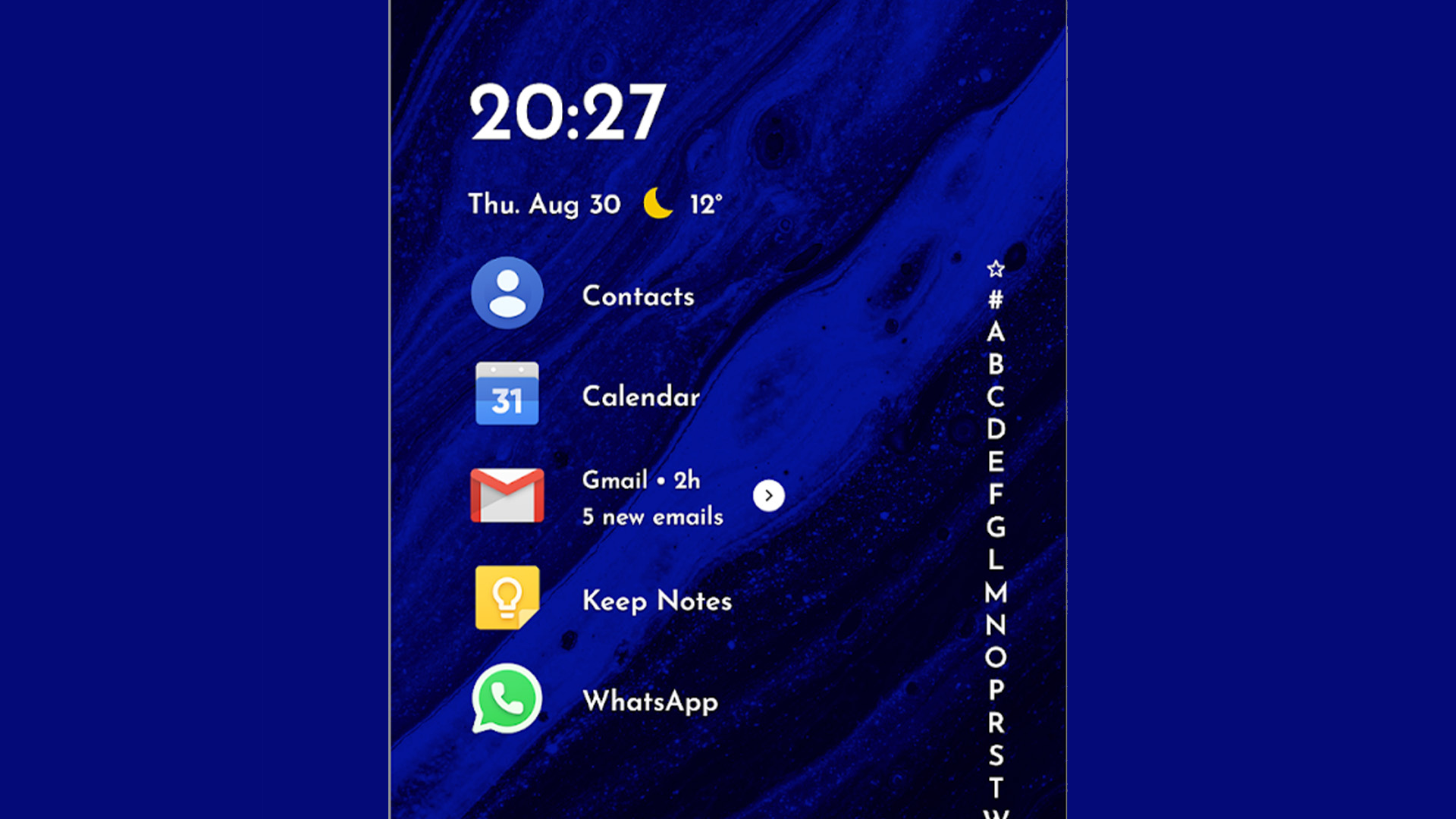Open Gmail with 5 new emails
Viewport: 1456px width, 819px height.
[598, 497]
